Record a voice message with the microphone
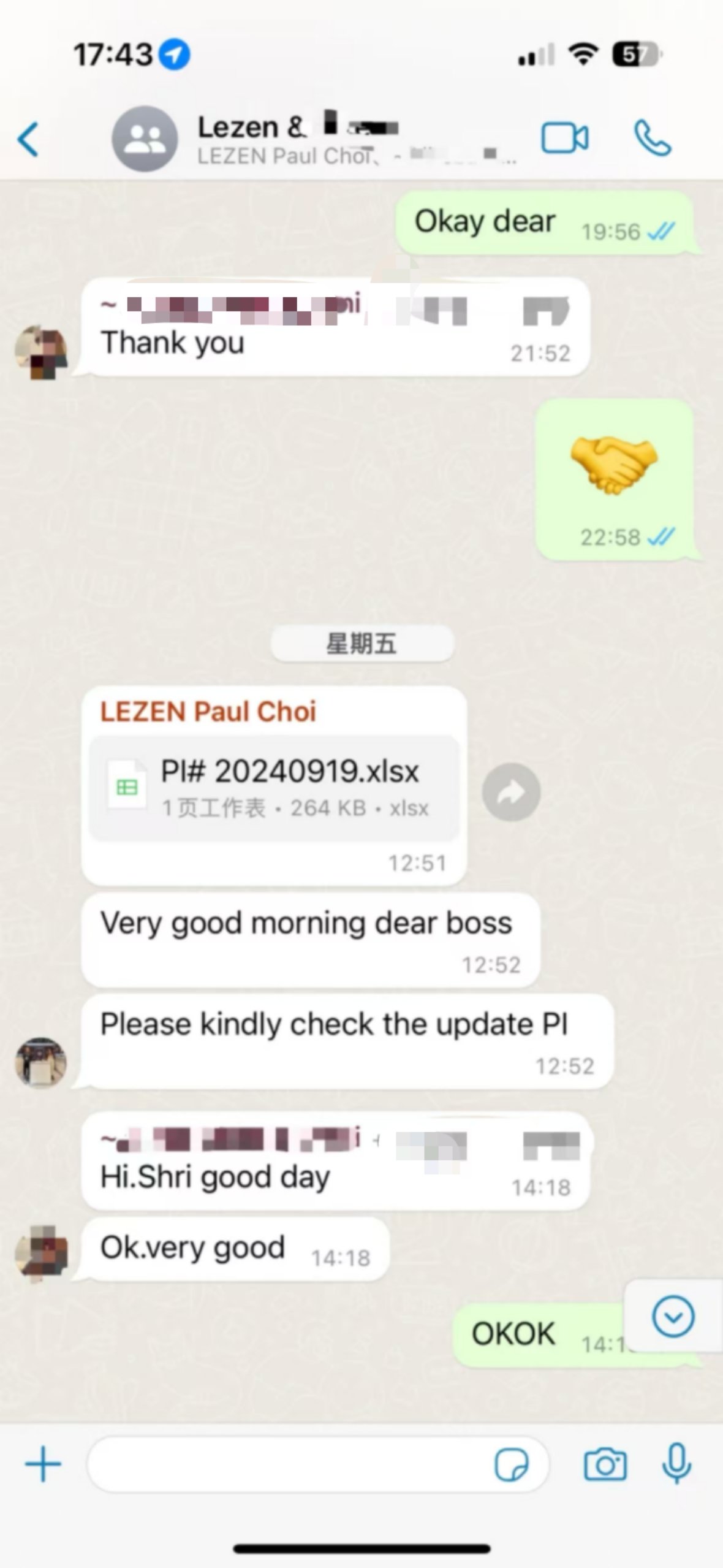 coord(676,1464)
